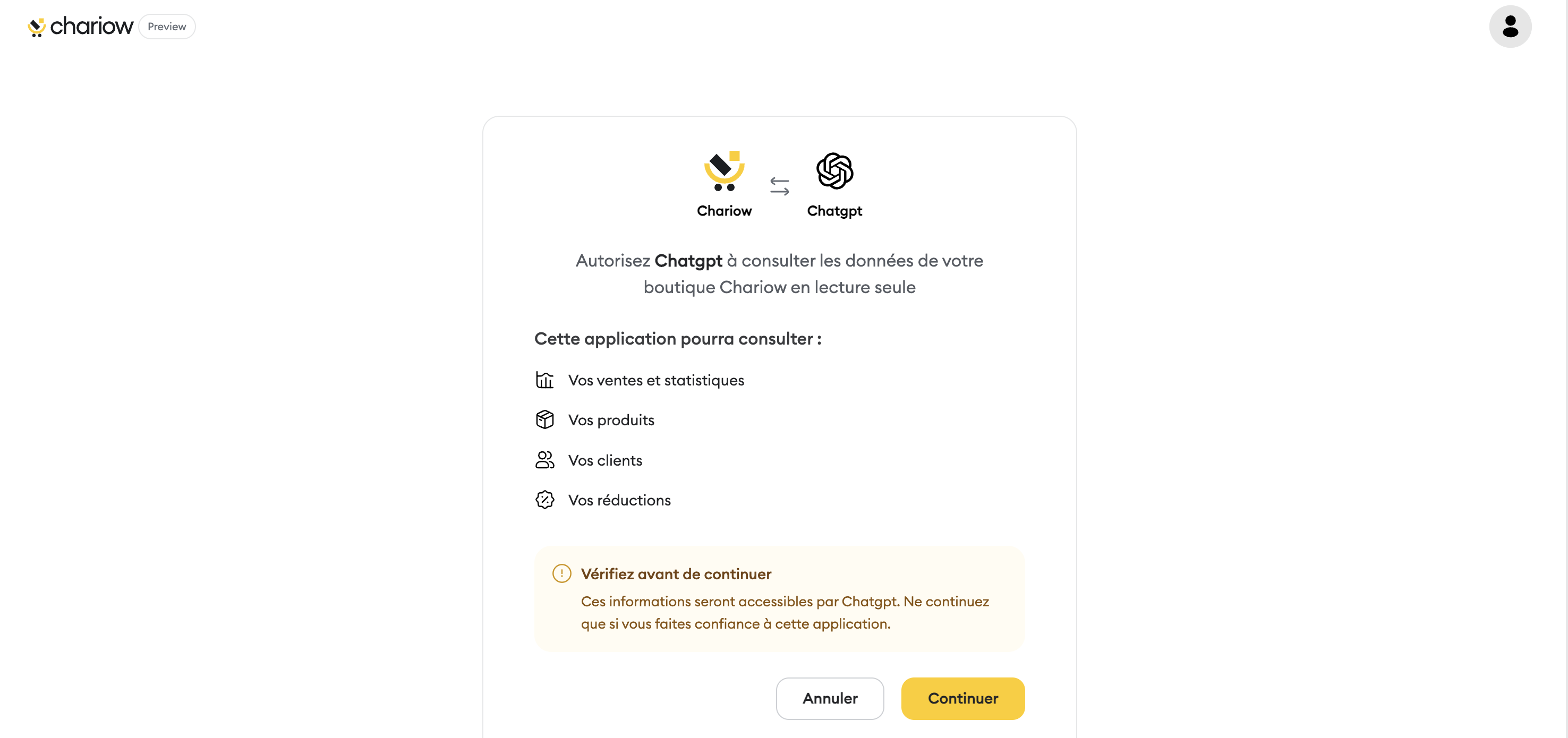Tap the Continuer button
1568x738 pixels.
pos(962,698)
